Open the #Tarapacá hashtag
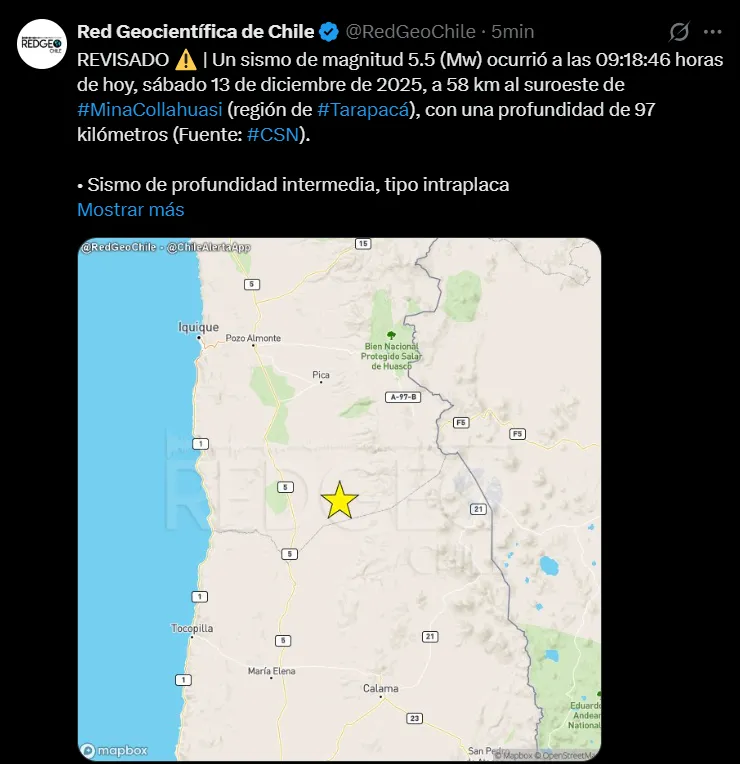Image resolution: width=740 pixels, height=764 pixels. pyautogui.click(x=363, y=110)
